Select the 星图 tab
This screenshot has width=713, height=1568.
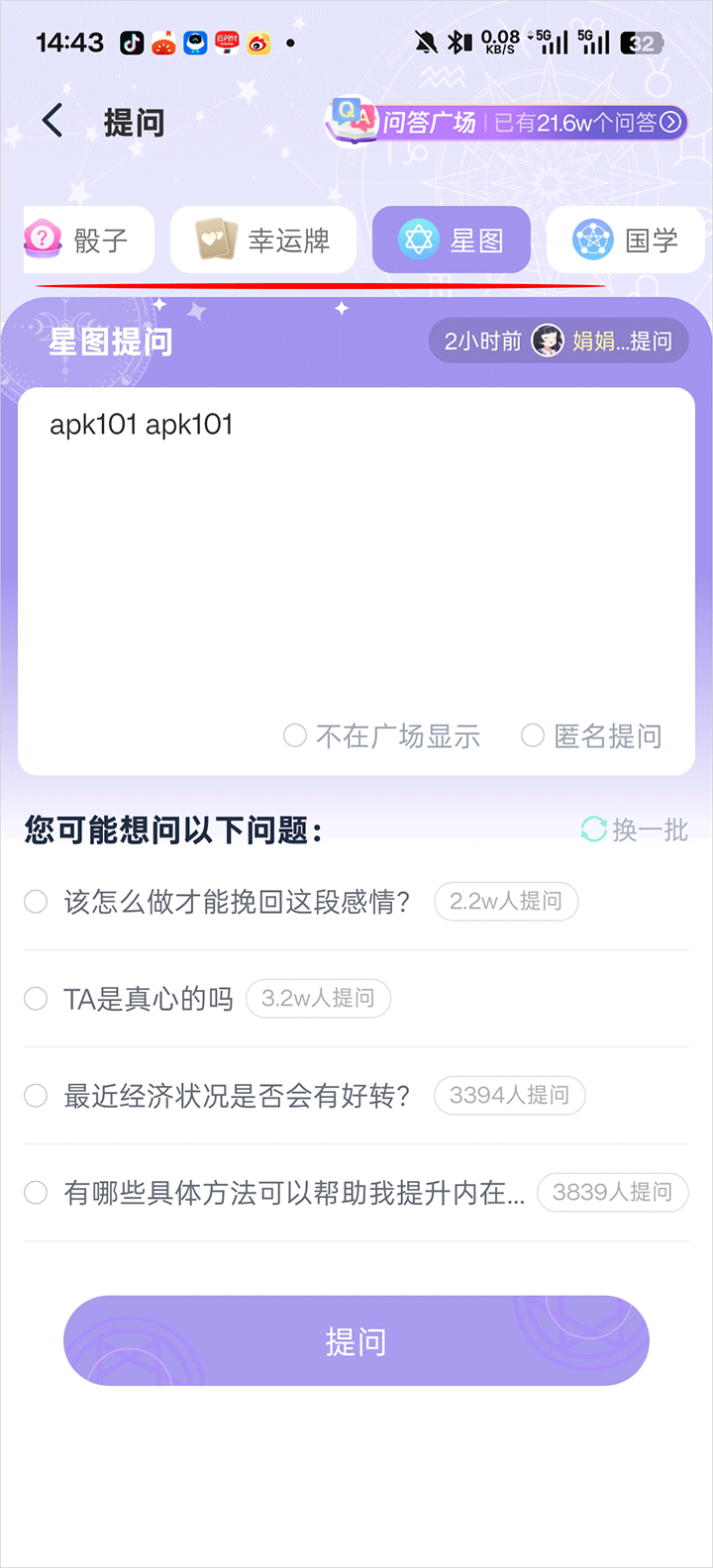452,240
